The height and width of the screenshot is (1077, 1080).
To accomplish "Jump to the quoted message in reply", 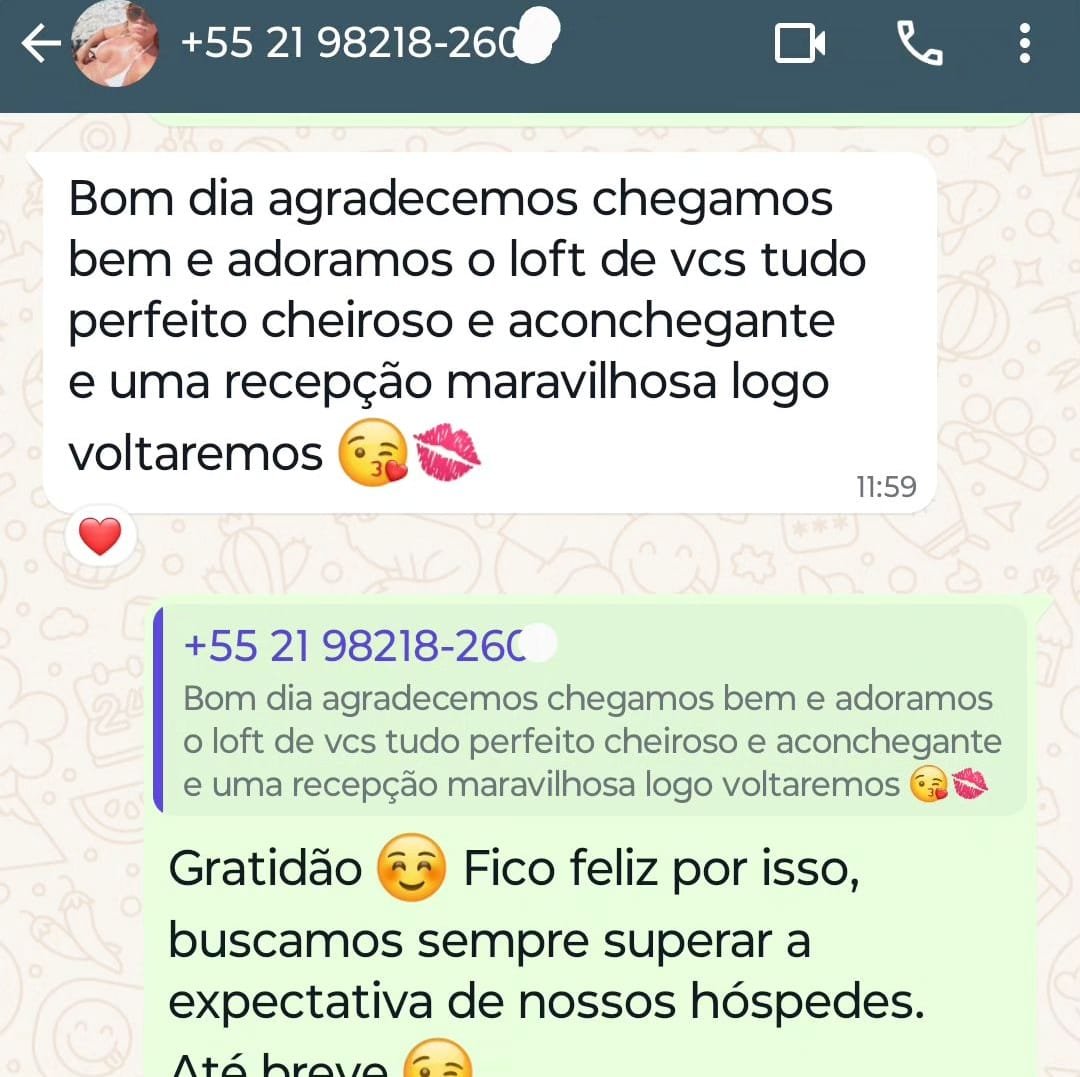I will (590, 711).
